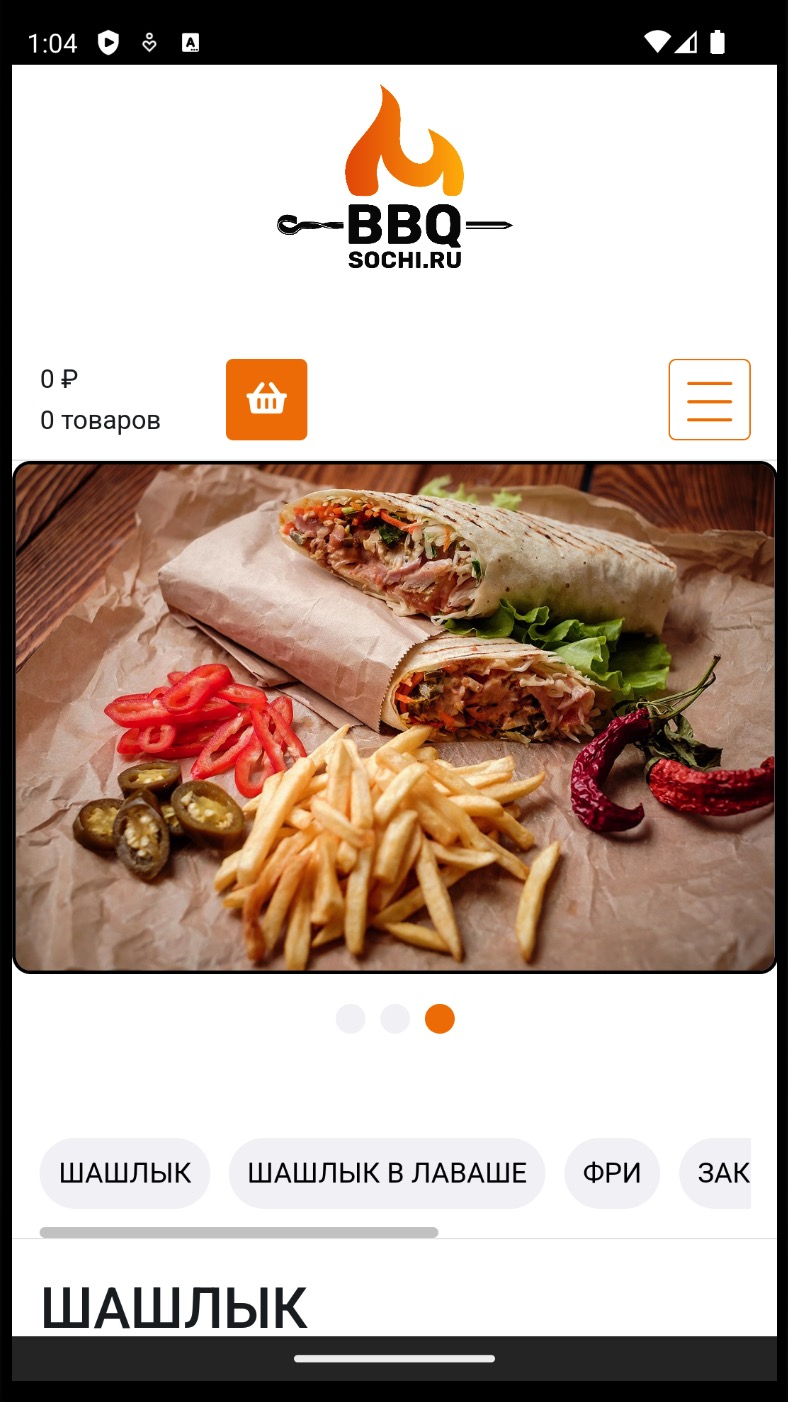Go to the first slider dot
Screen dimensions: 788x1402
pos(351,1019)
